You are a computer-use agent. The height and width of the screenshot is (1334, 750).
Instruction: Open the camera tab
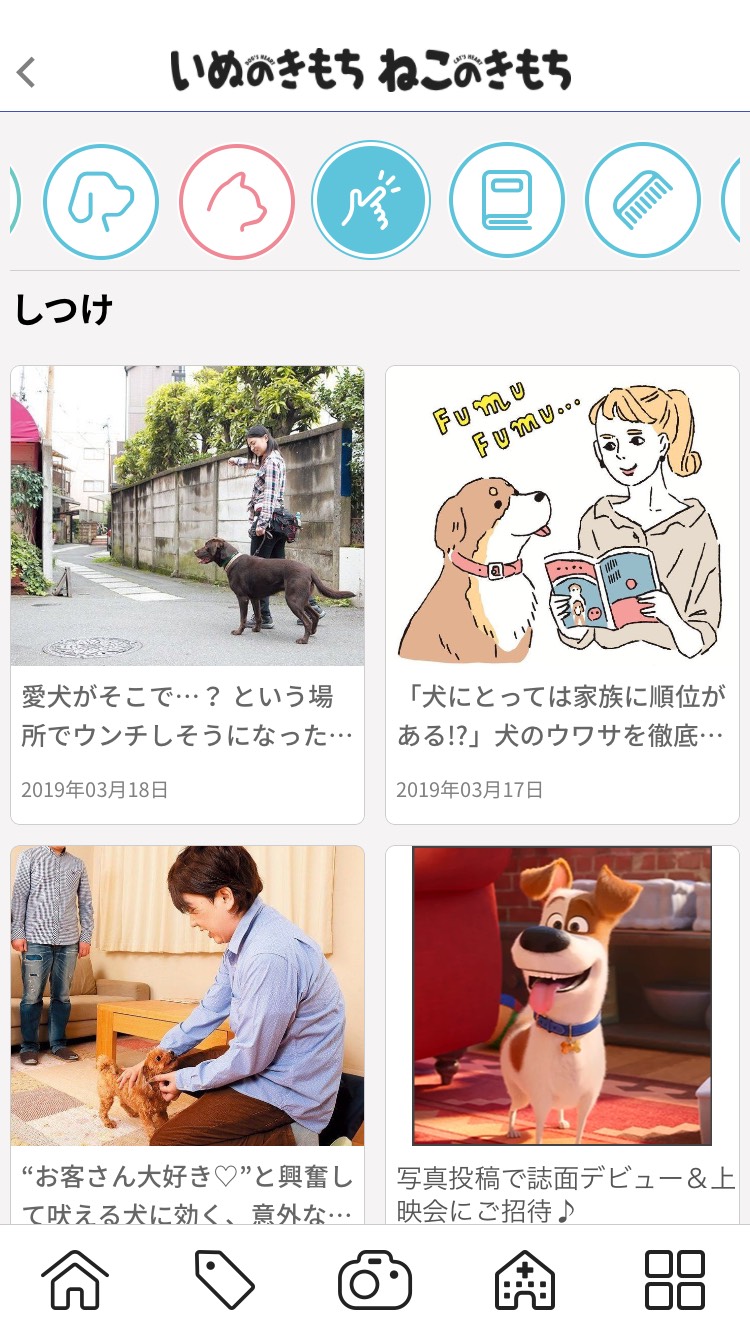tap(375, 1279)
